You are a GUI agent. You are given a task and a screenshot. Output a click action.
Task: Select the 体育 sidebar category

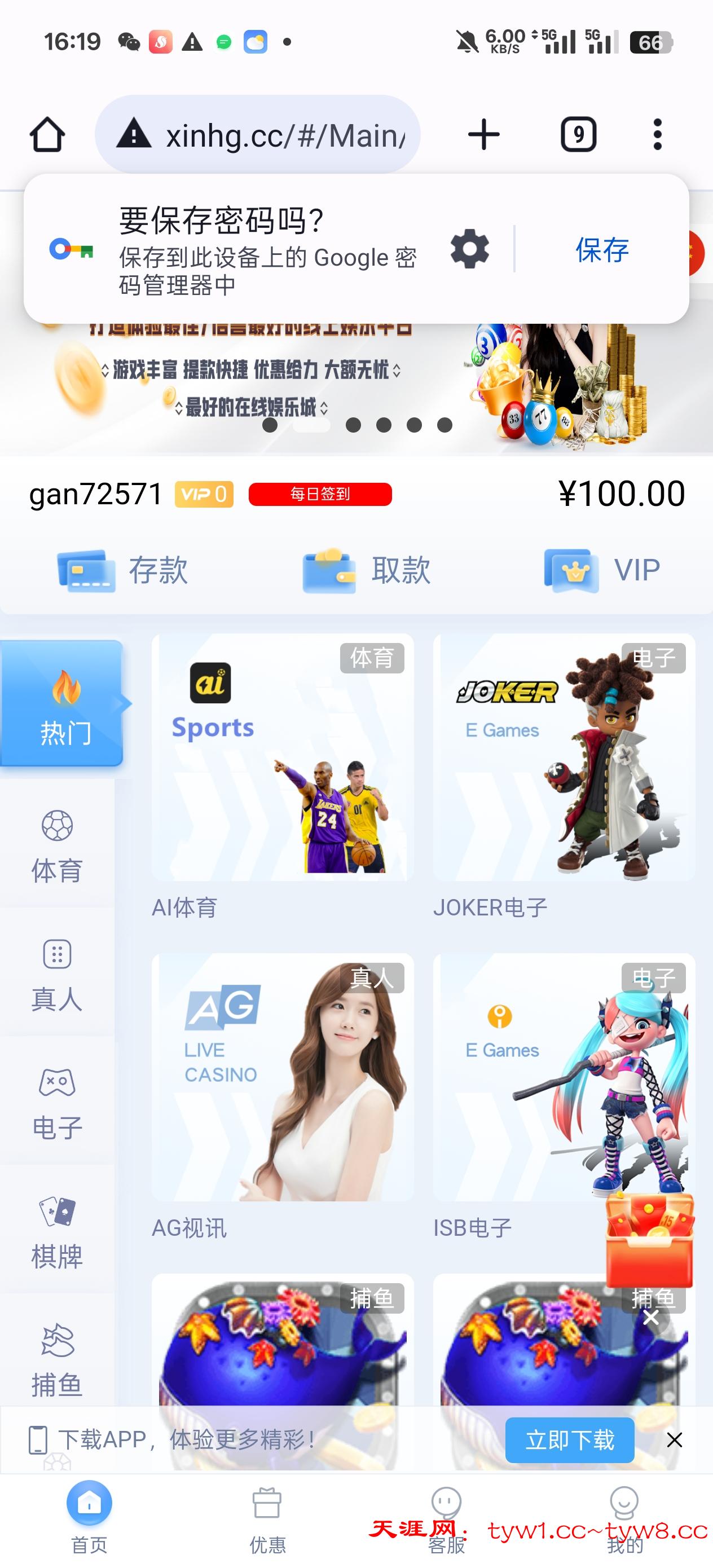coord(56,846)
